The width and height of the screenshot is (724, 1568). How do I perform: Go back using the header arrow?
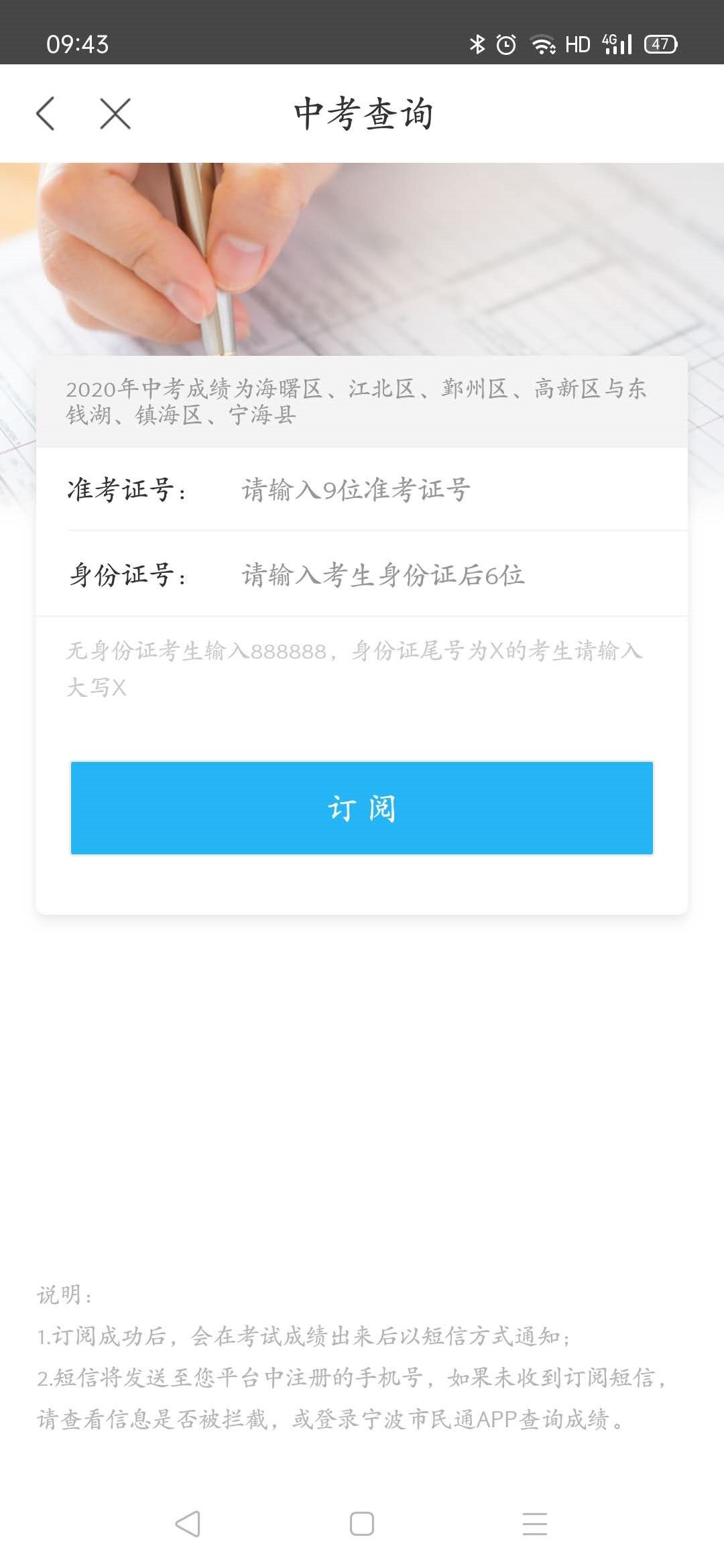46,113
